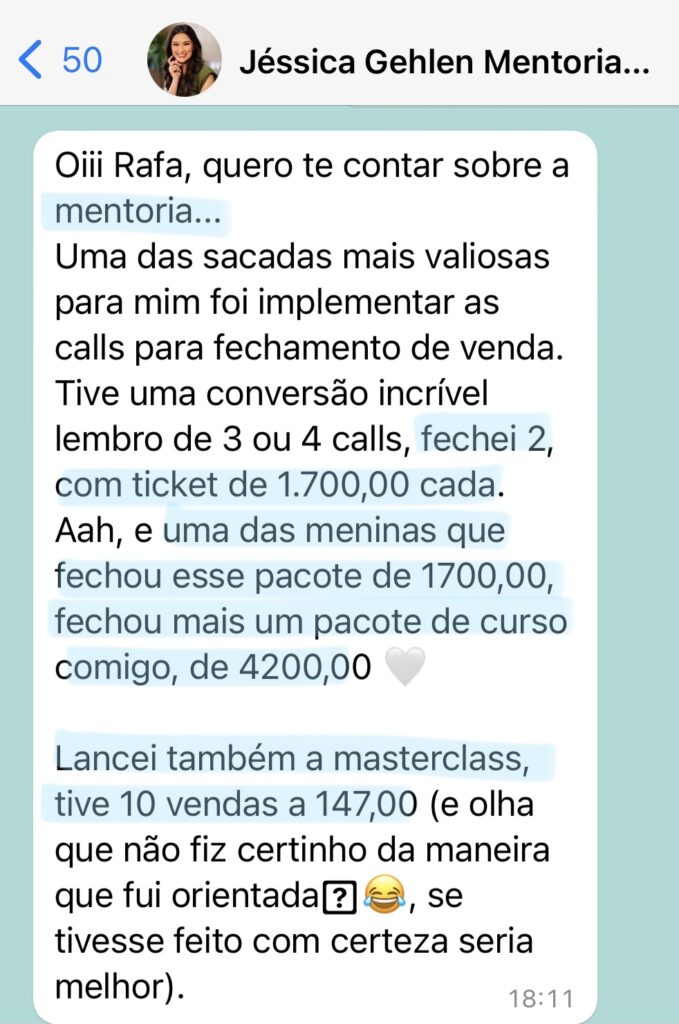Open Jéssica Gehlen's profile photo
This screenshot has height=1024, width=679.
point(184,60)
